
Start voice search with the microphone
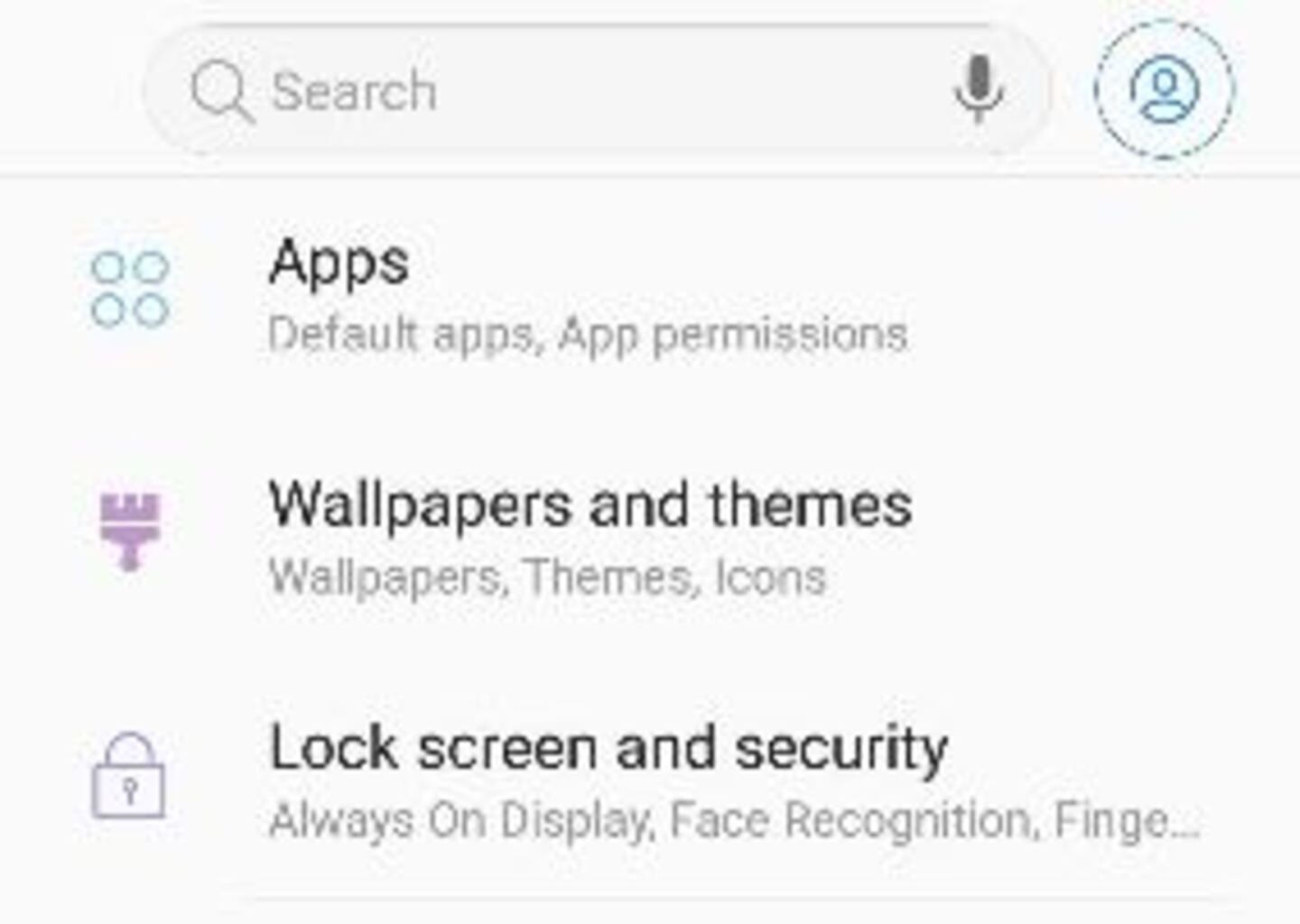click(979, 88)
